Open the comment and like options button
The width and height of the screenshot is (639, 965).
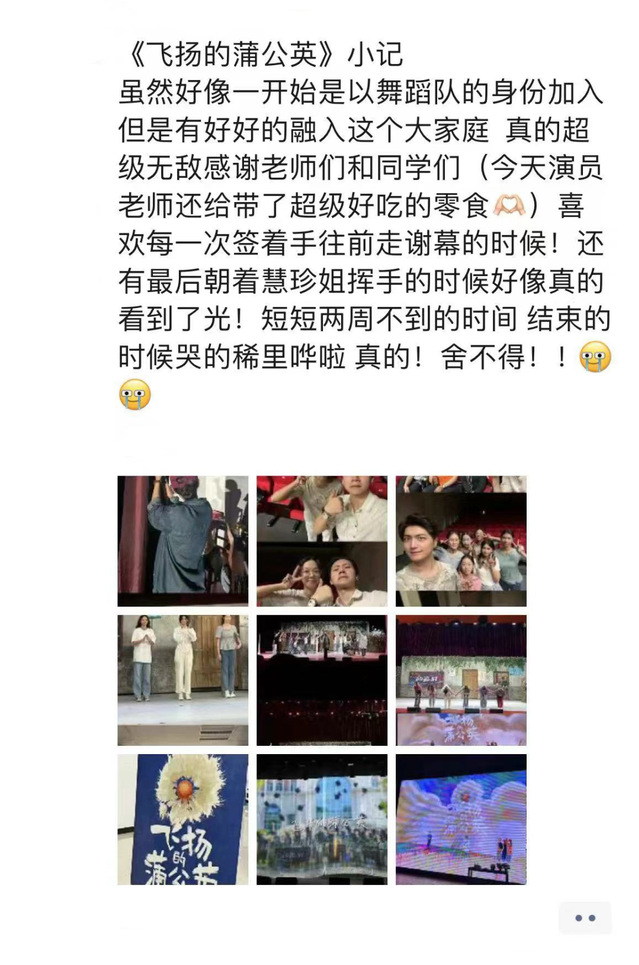[585, 917]
